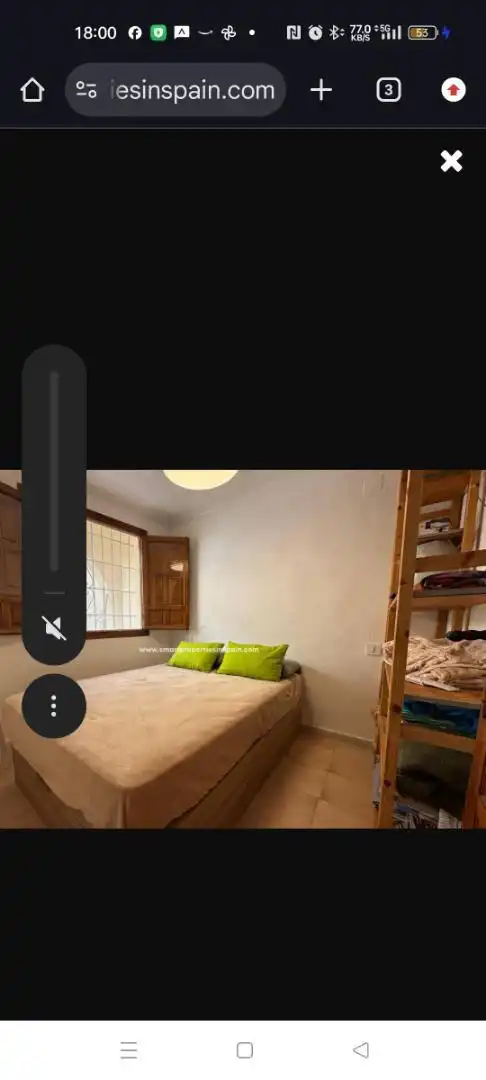Navigate back with system back button
The width and height of the screenshot is (486, 1080).
coord(361,1050)
